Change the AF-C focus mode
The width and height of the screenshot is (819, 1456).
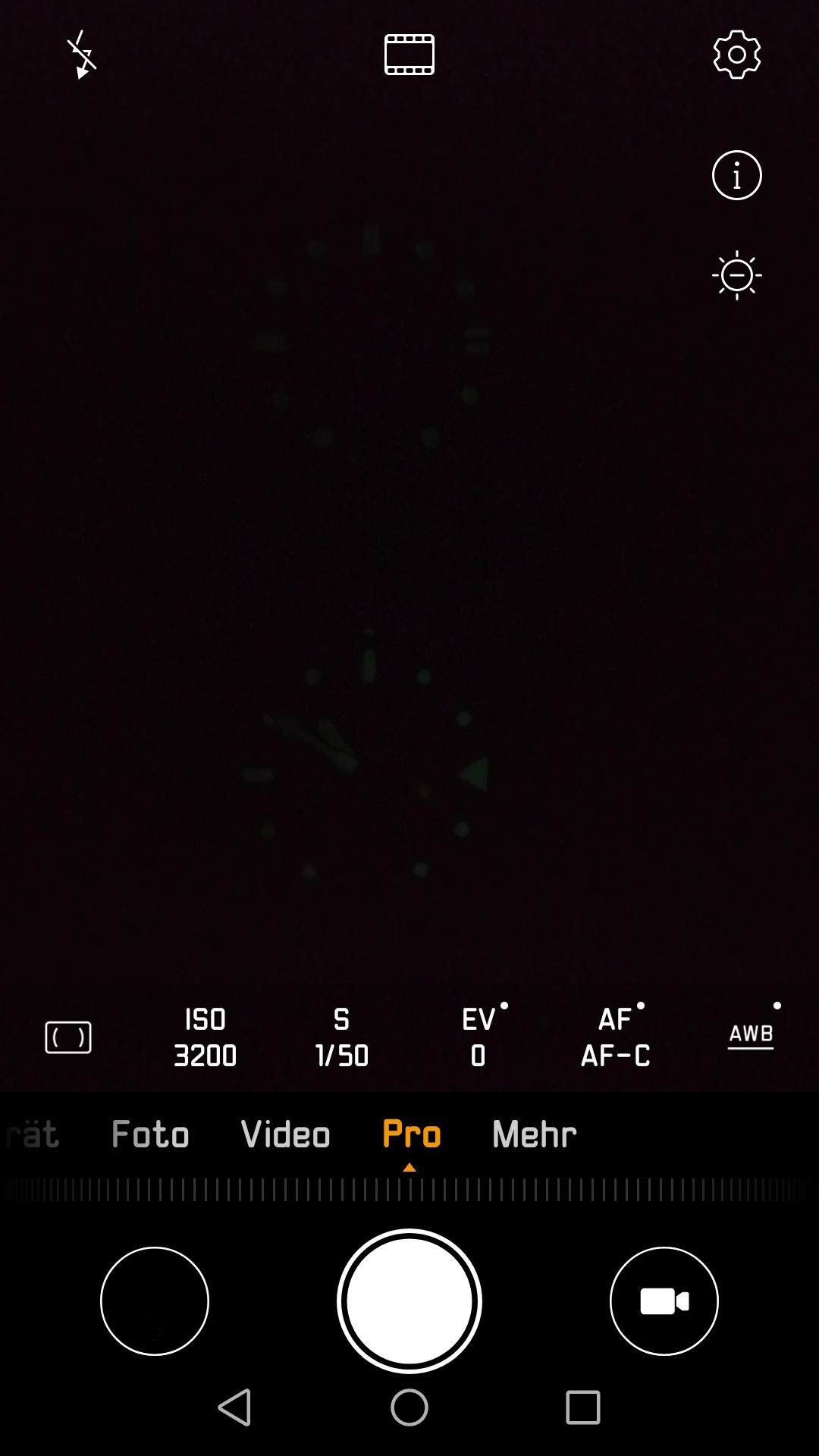(x=615, y=1037)
